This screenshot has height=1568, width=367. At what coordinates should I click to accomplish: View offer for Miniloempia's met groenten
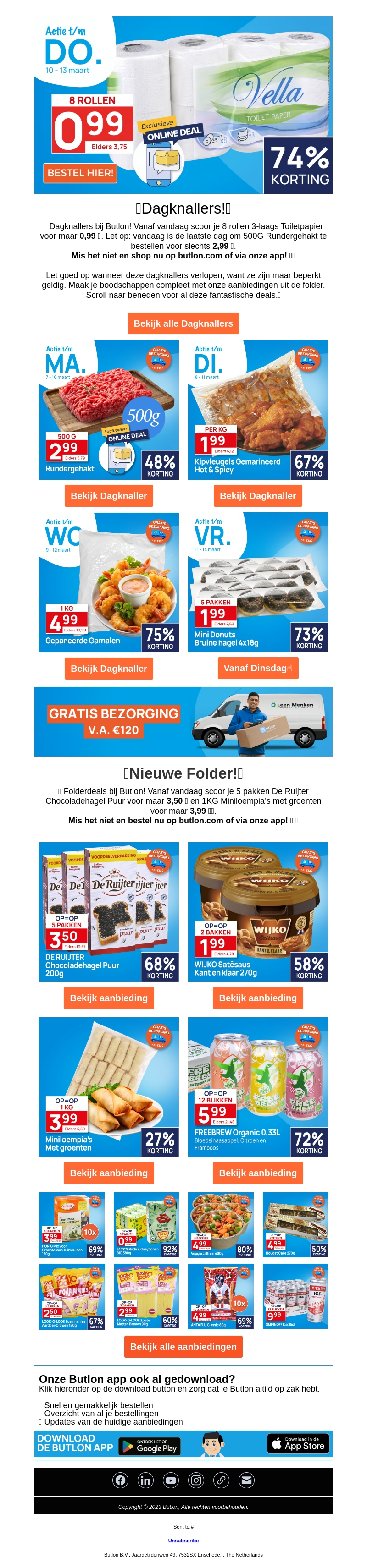click(x=109, y=1173)
